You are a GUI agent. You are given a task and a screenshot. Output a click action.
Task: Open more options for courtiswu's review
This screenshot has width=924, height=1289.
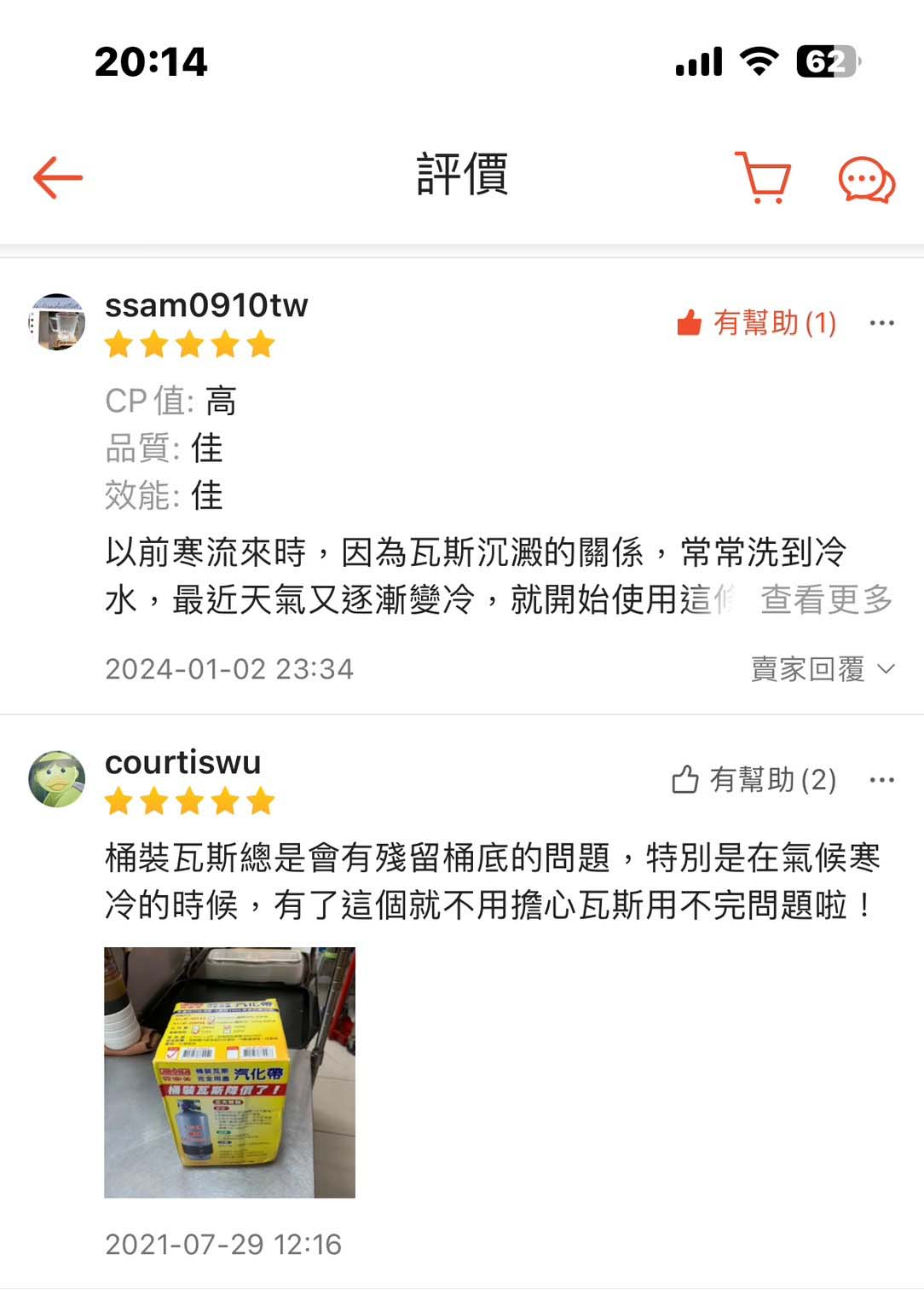coord(881,780)
